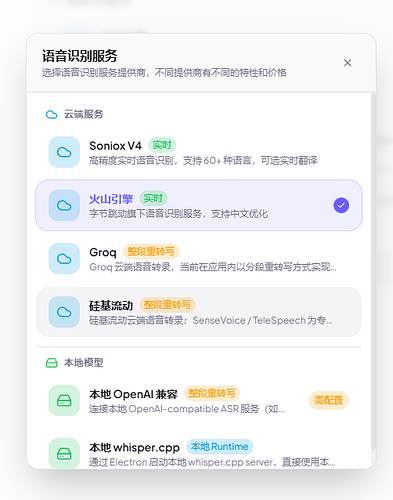Select Groq cloud transcription

pos(199,259)
